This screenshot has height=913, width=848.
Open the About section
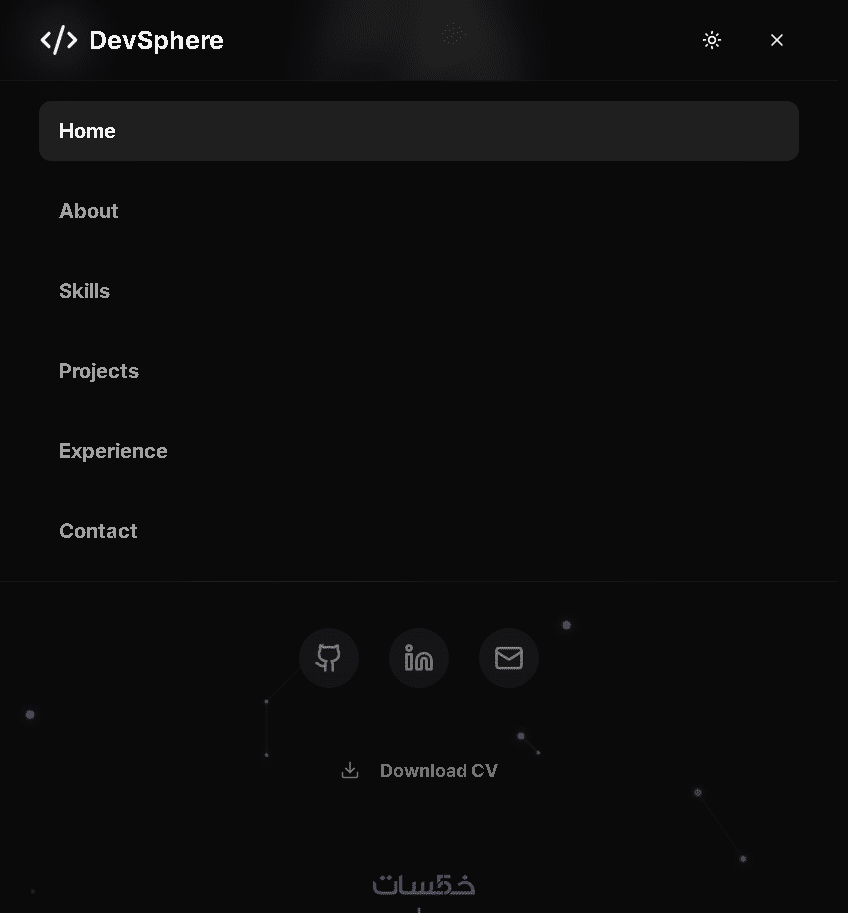tap(89, 211)
